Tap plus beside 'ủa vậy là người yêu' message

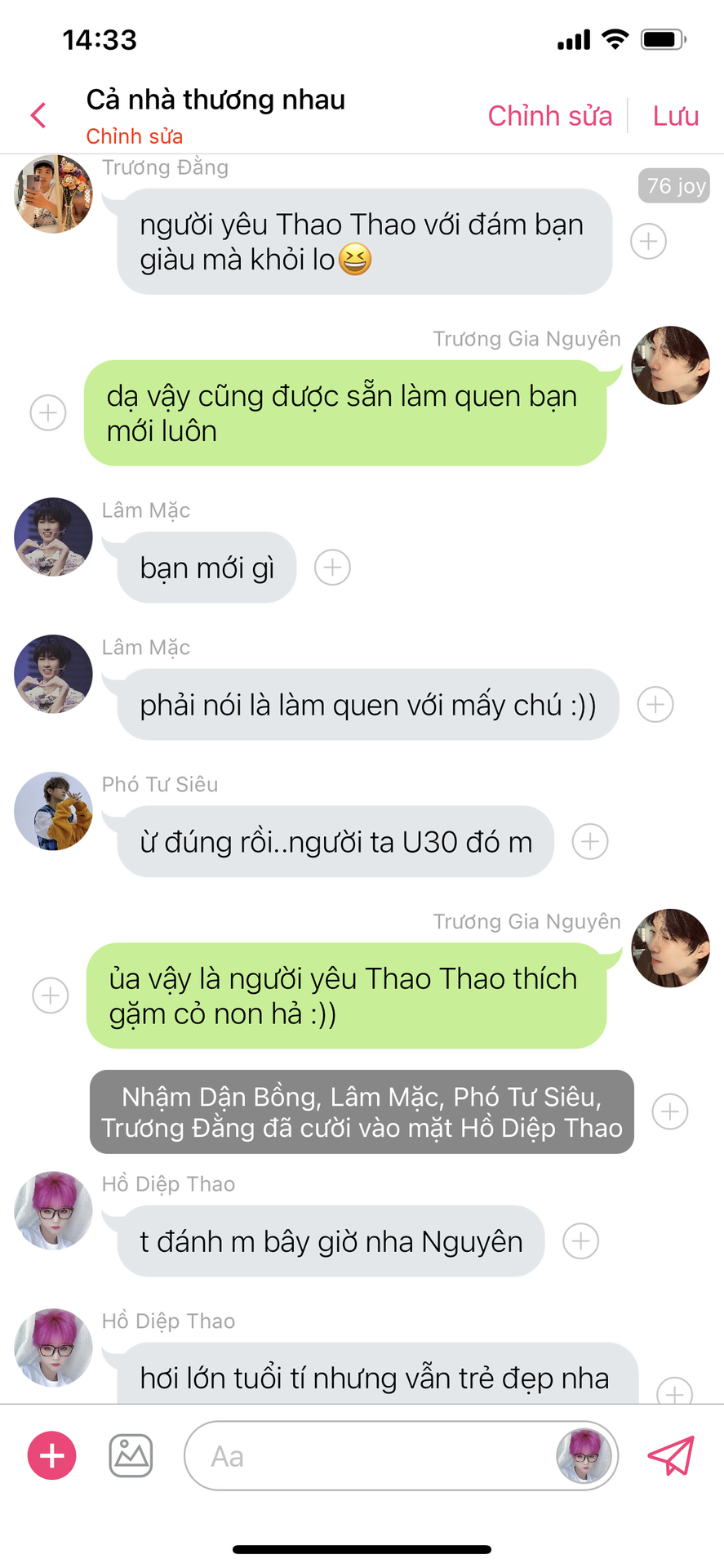[x=50, y=996]
